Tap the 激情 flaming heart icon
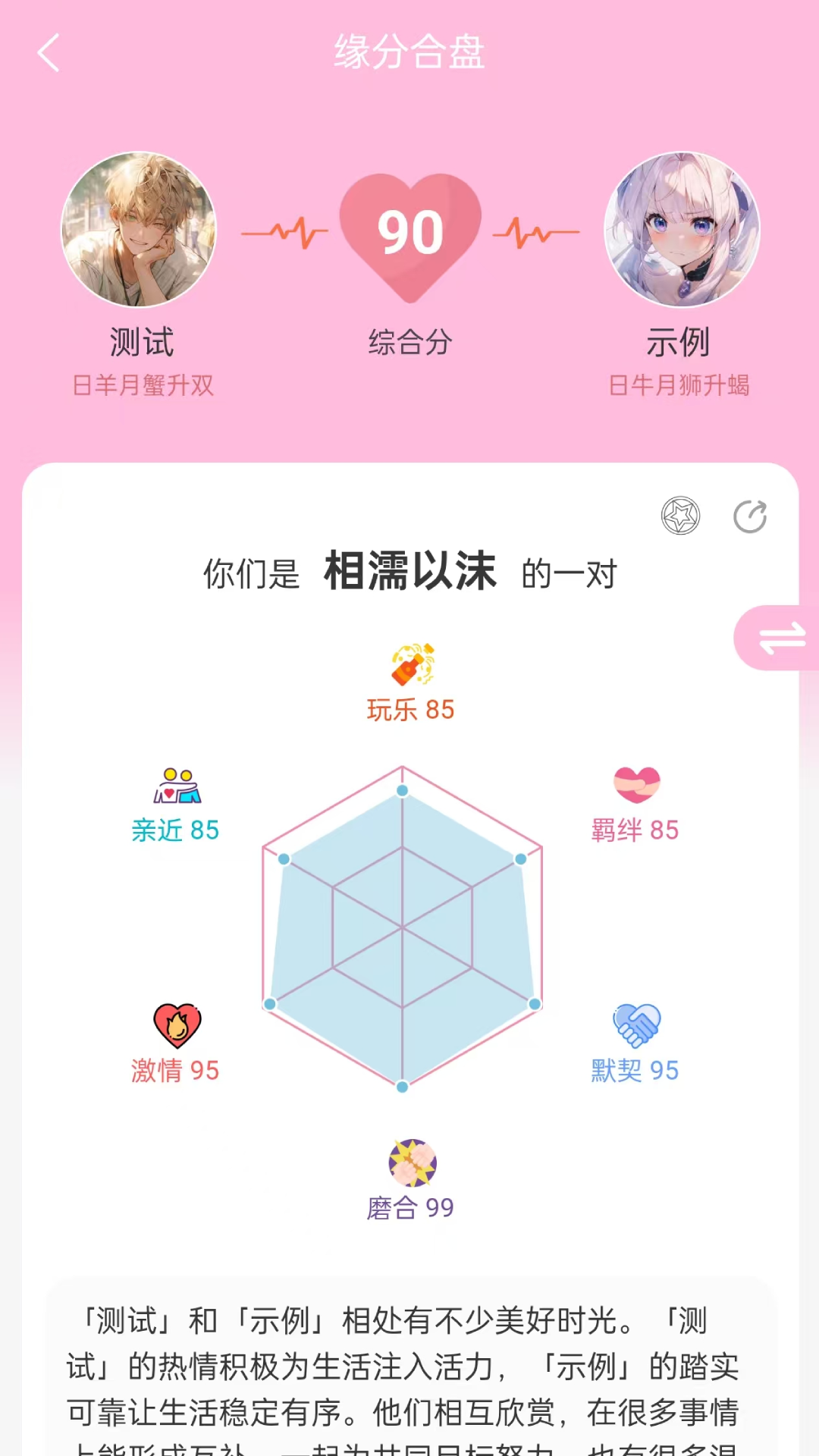819x1456 pixels. click(176, 1025)
